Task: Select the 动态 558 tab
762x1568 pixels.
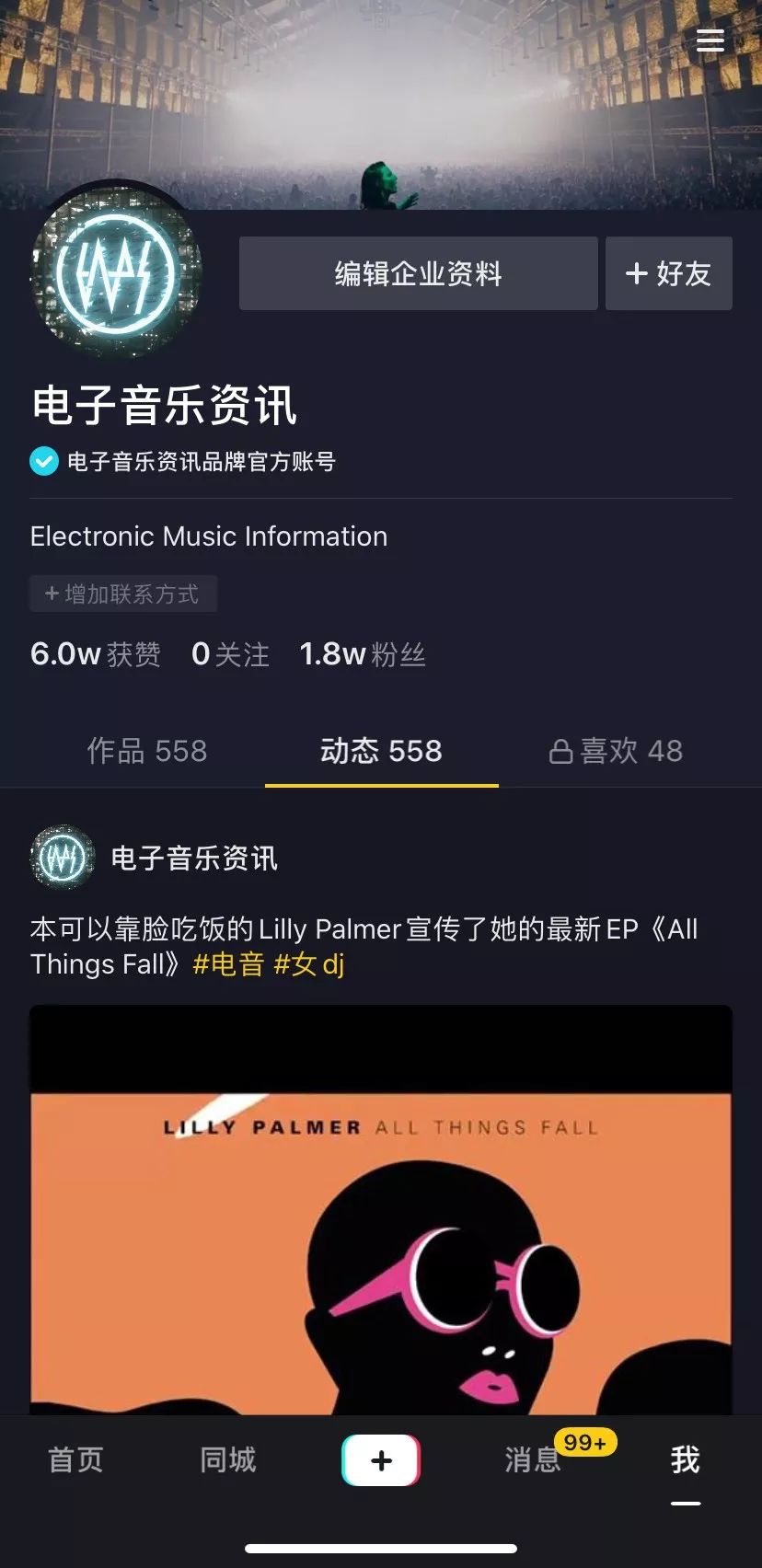Action: (381, 751)
